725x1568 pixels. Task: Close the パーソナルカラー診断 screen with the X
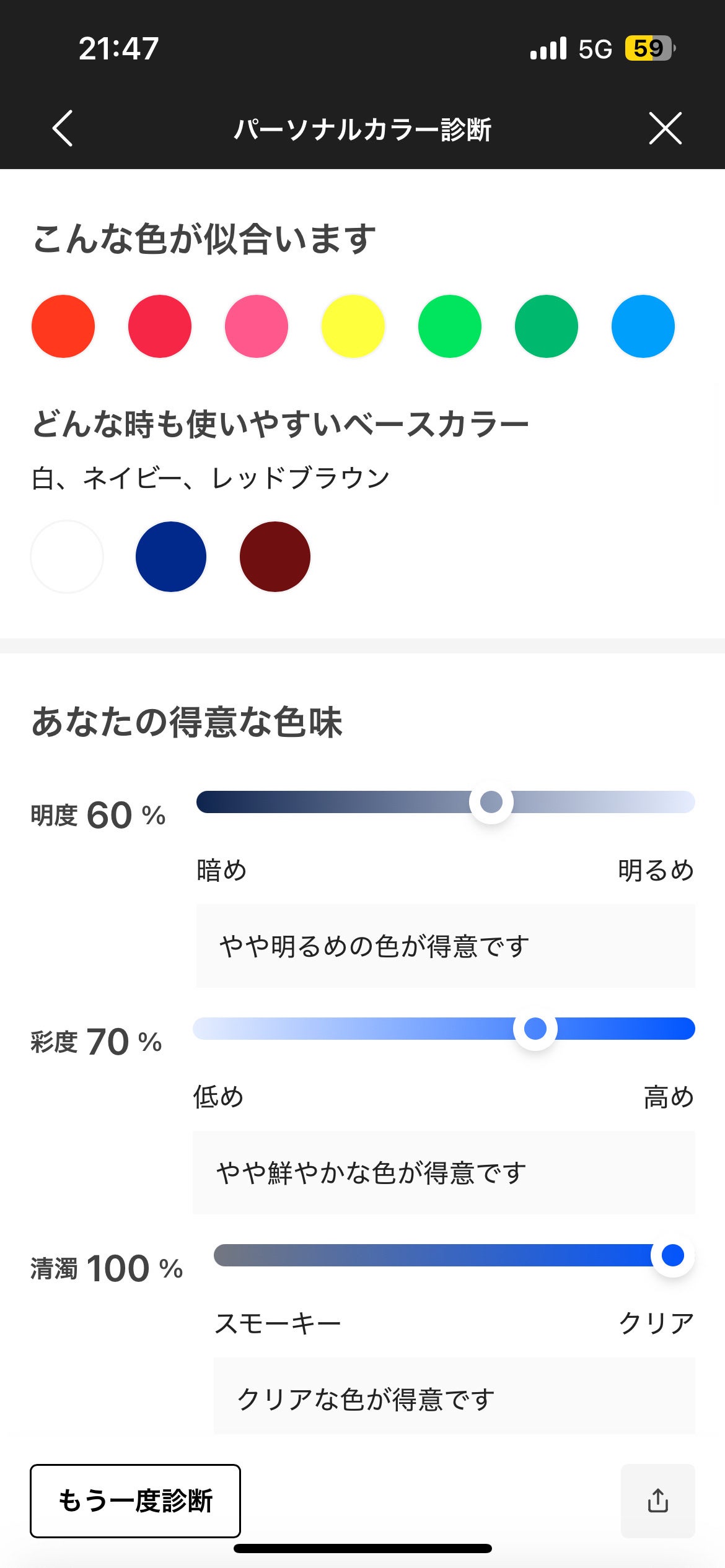pyautogui.click(x=665, y=129)
